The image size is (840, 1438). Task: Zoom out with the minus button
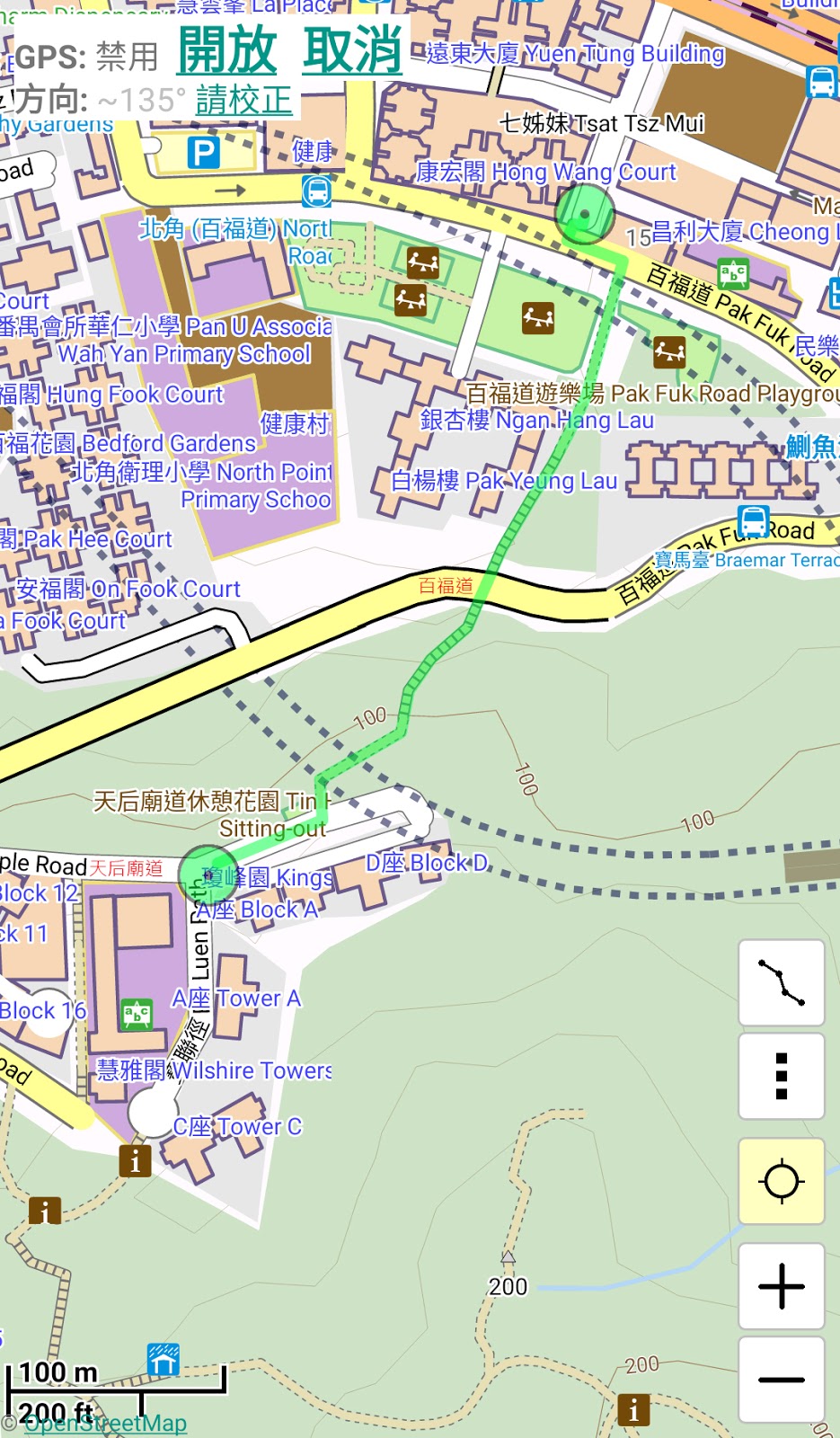point(781,1380)
